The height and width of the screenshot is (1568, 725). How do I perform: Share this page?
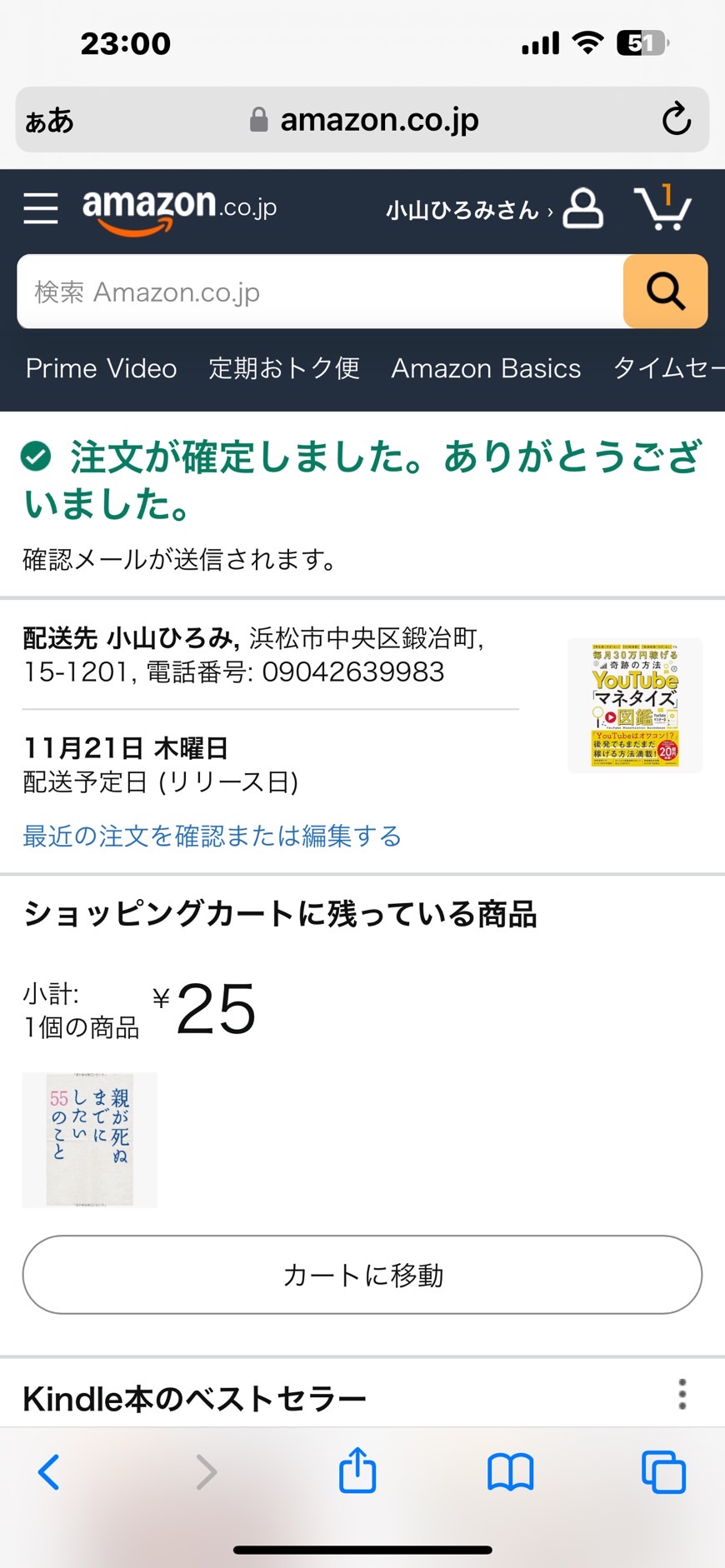click(x=357, y=1470)
